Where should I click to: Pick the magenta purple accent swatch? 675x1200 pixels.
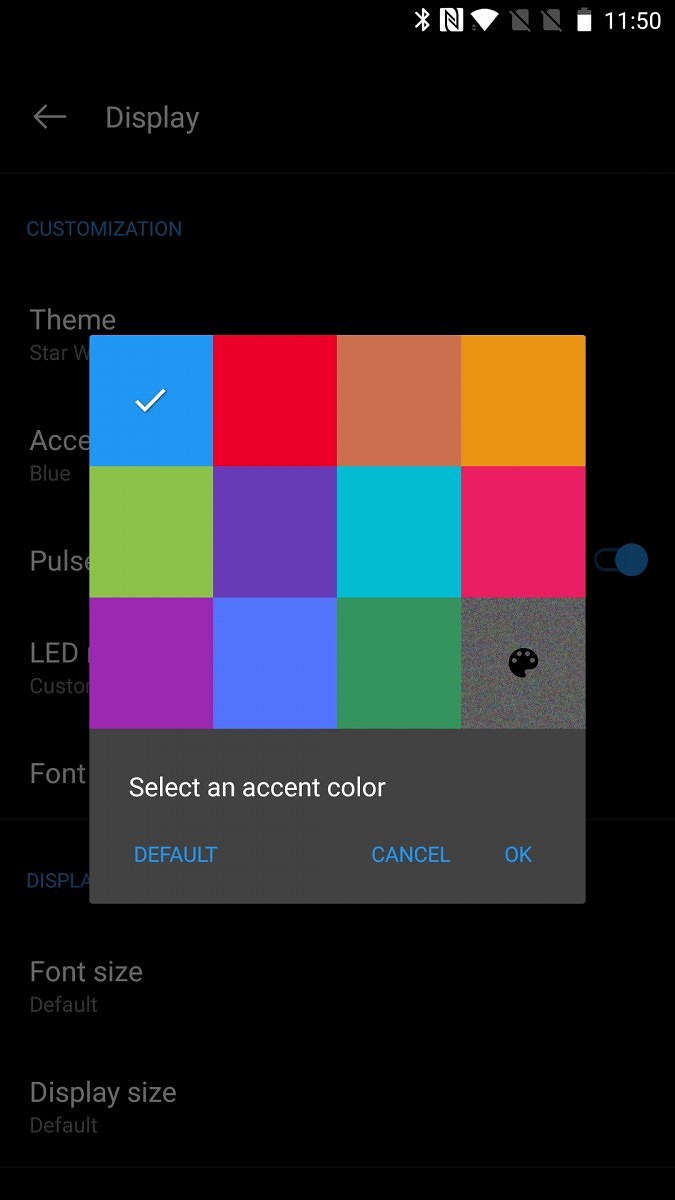pos(151,663)
